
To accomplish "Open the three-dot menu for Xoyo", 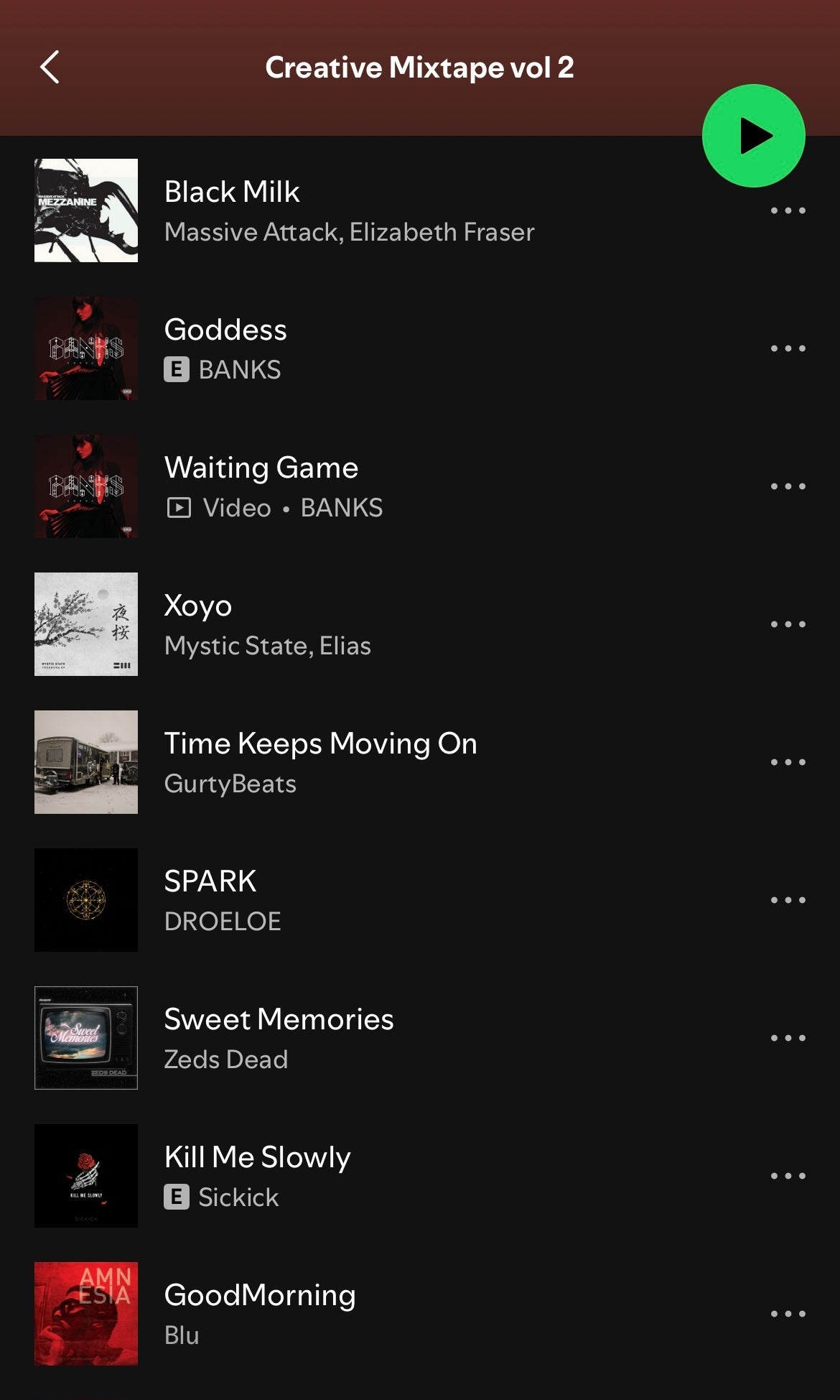I will point(788,624).
